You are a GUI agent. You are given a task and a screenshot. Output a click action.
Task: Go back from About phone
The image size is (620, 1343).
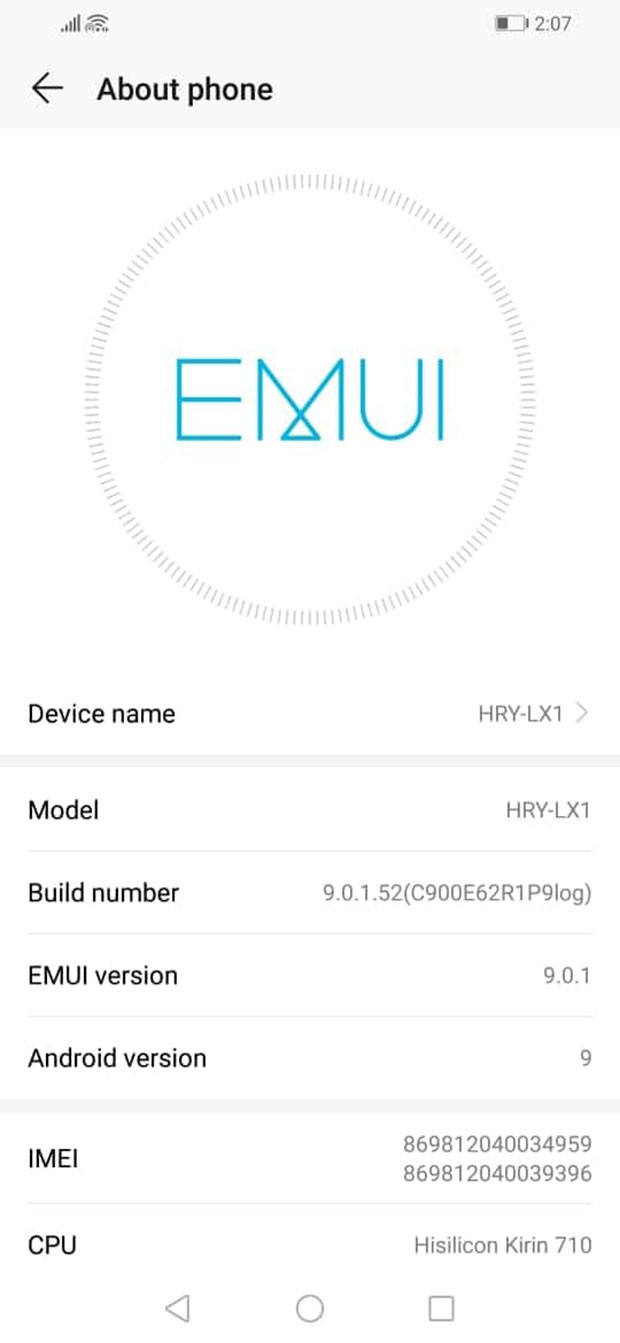click(47, 89)
